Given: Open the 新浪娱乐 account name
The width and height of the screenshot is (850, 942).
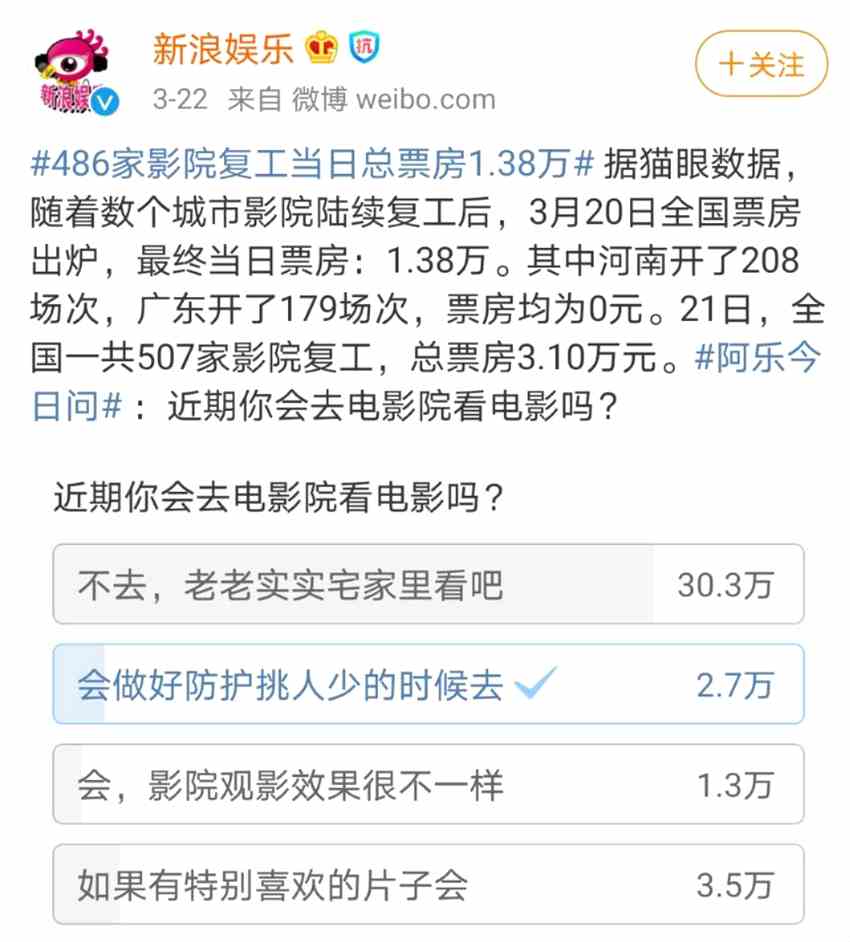Looking at the screenshot, I should click(x=223, y=48).
